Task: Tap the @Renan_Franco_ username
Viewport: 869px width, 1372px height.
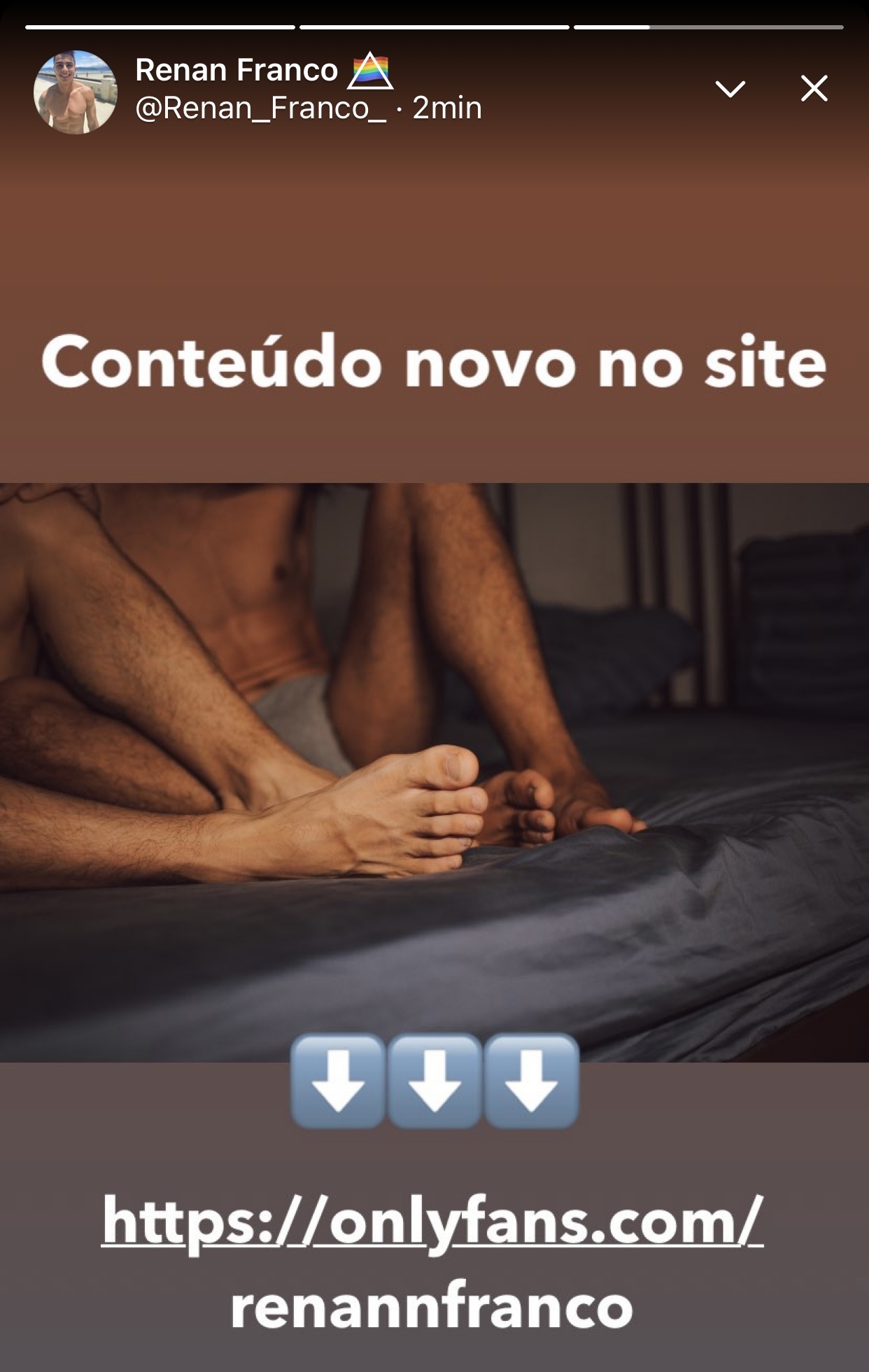Action: pyautogui.click(x=260, y=108)
